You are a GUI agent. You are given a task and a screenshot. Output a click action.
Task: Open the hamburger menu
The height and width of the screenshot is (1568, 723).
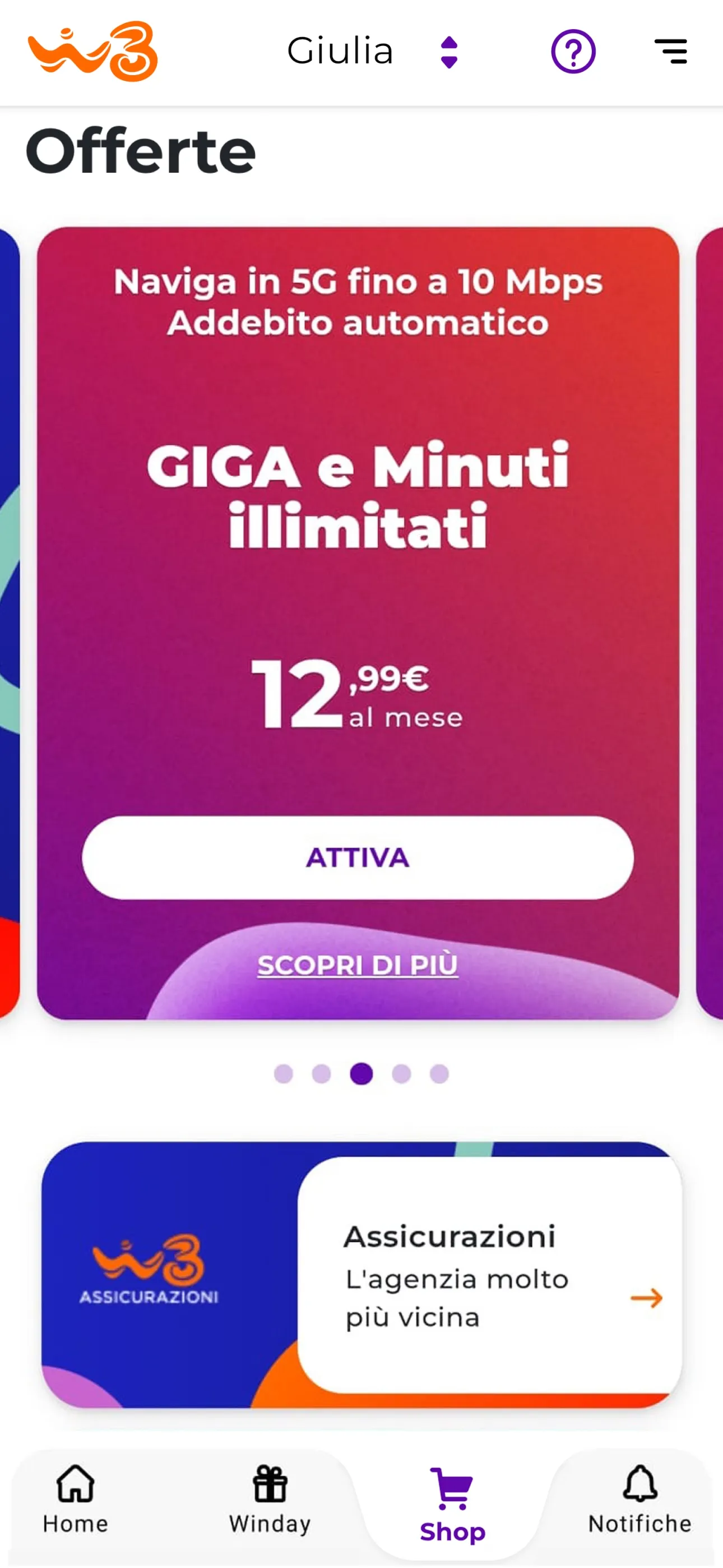[670, 52]
